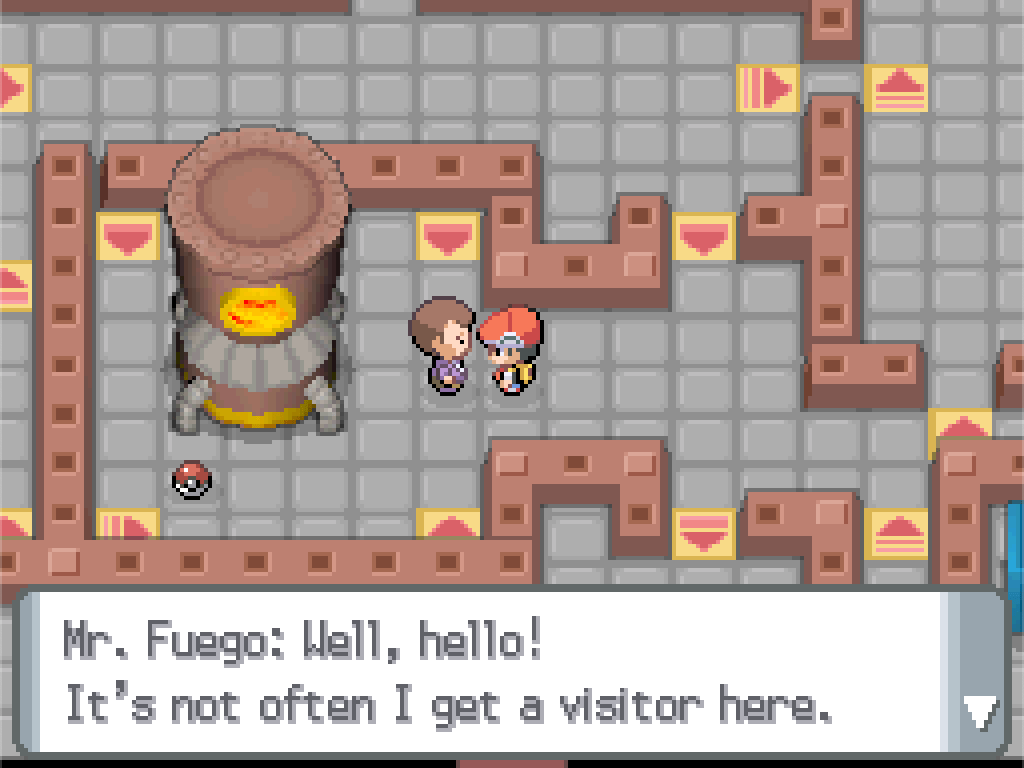Advance Mr. Fuego's dialogue with the down arrow
The width and height of the screenshot is (1024, 768).
point(979,712)
